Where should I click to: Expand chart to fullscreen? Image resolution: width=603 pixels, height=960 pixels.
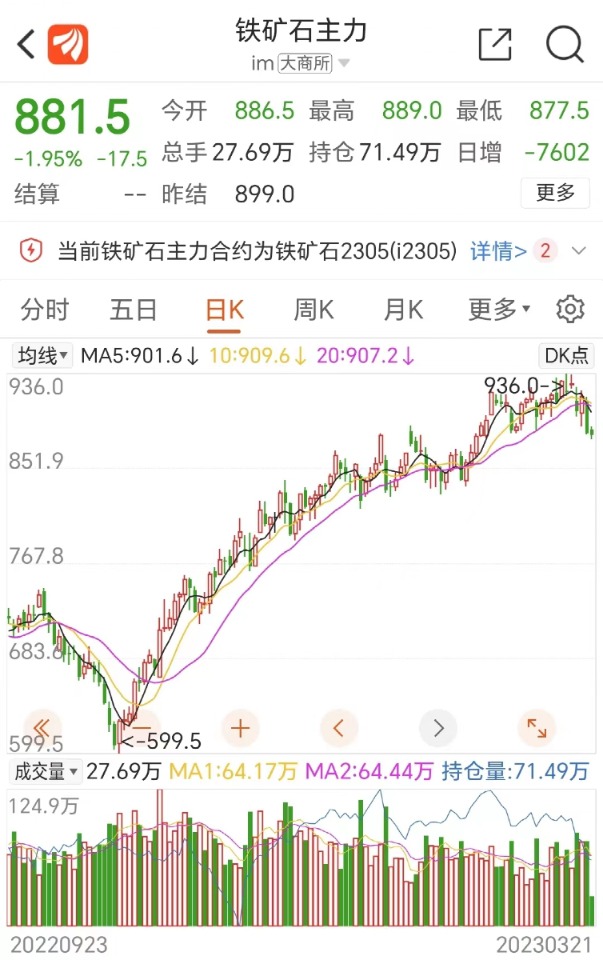(537, 728)
